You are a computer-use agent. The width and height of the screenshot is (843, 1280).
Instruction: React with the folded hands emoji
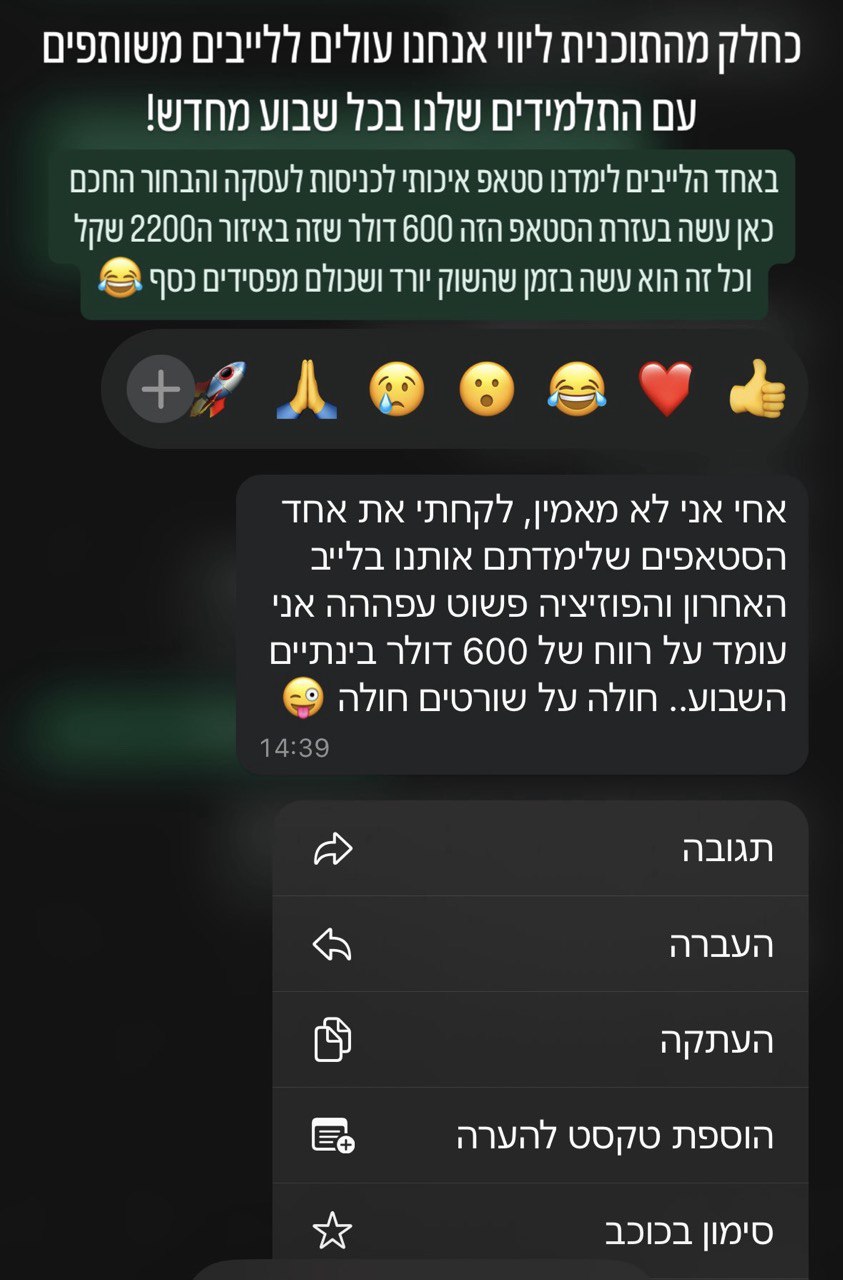click(307, 390)
